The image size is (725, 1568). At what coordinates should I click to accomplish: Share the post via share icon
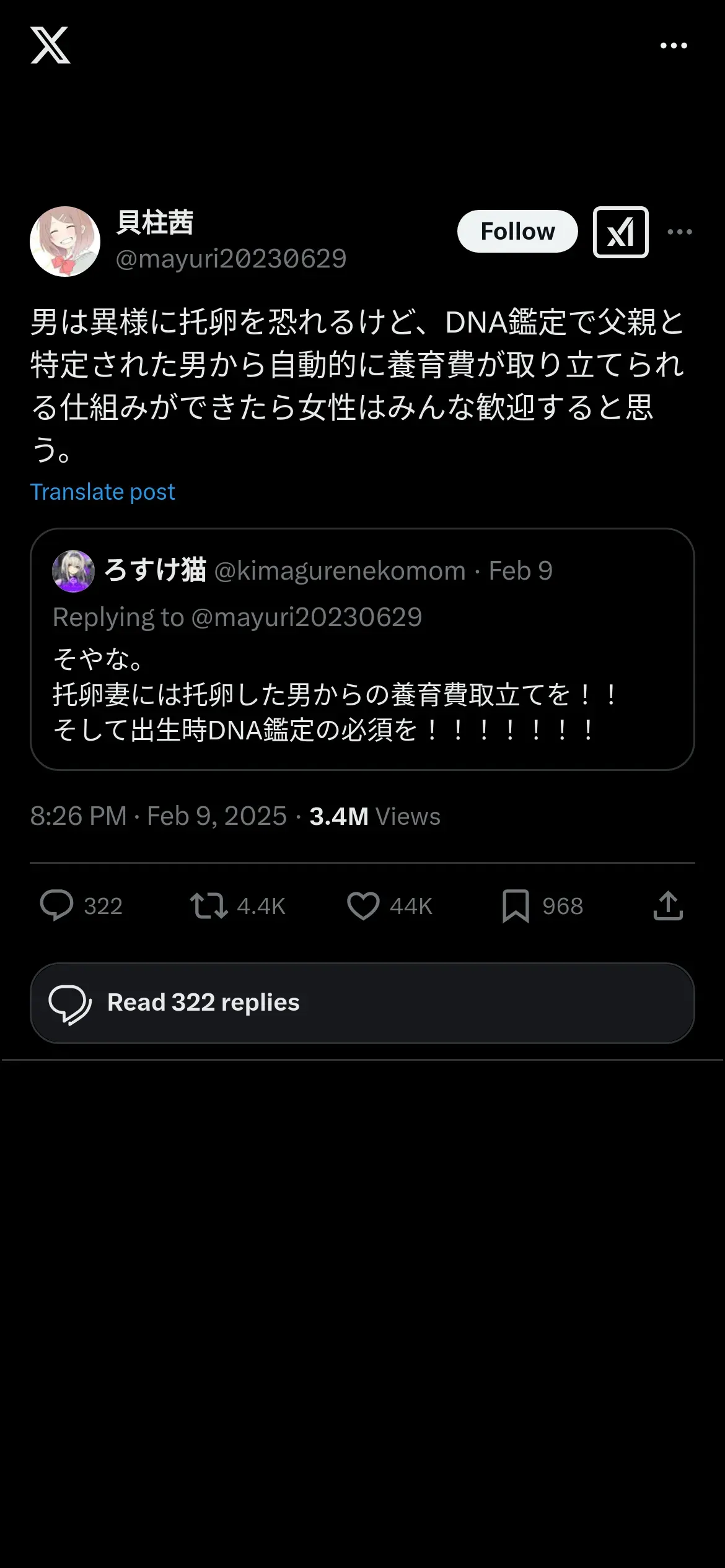(668, 905)
